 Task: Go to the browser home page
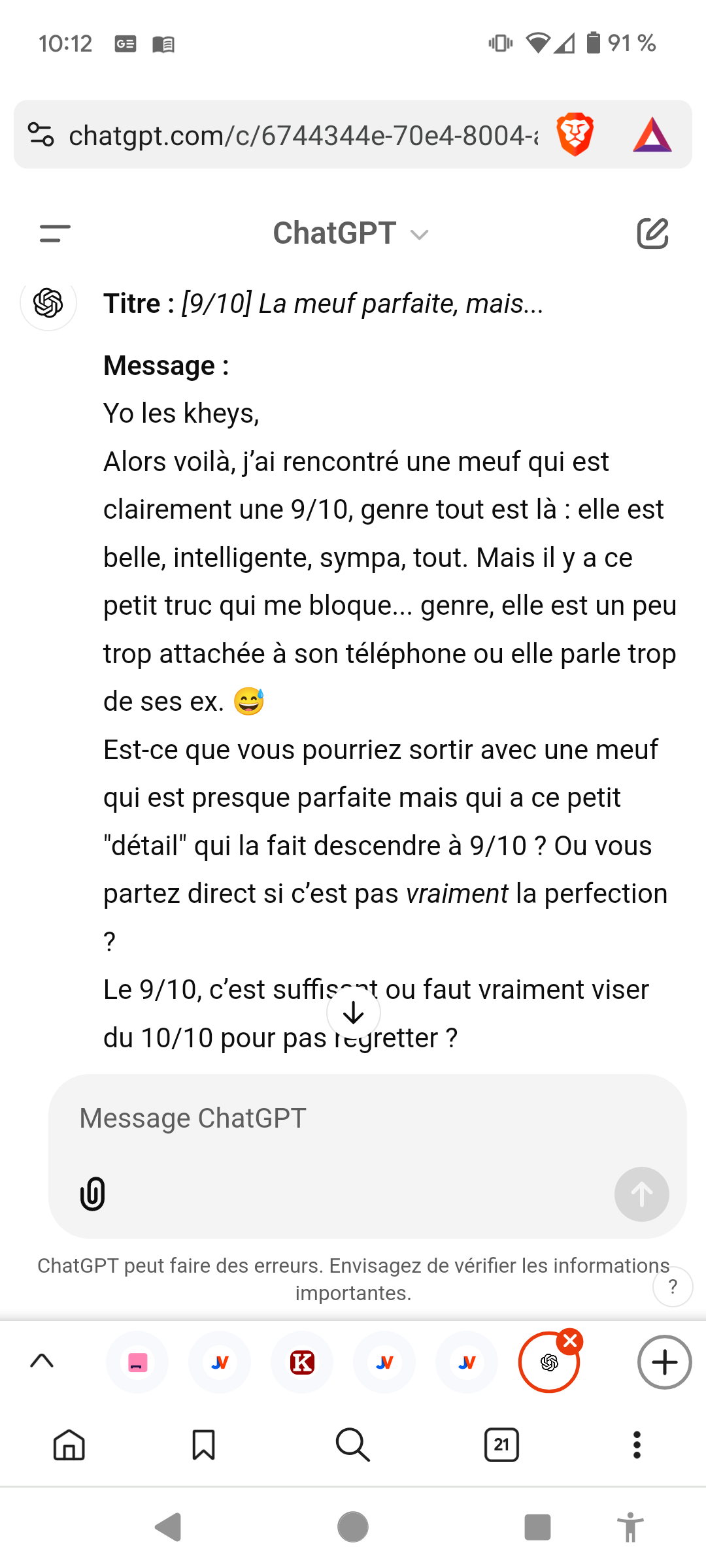click(69, 1444)
